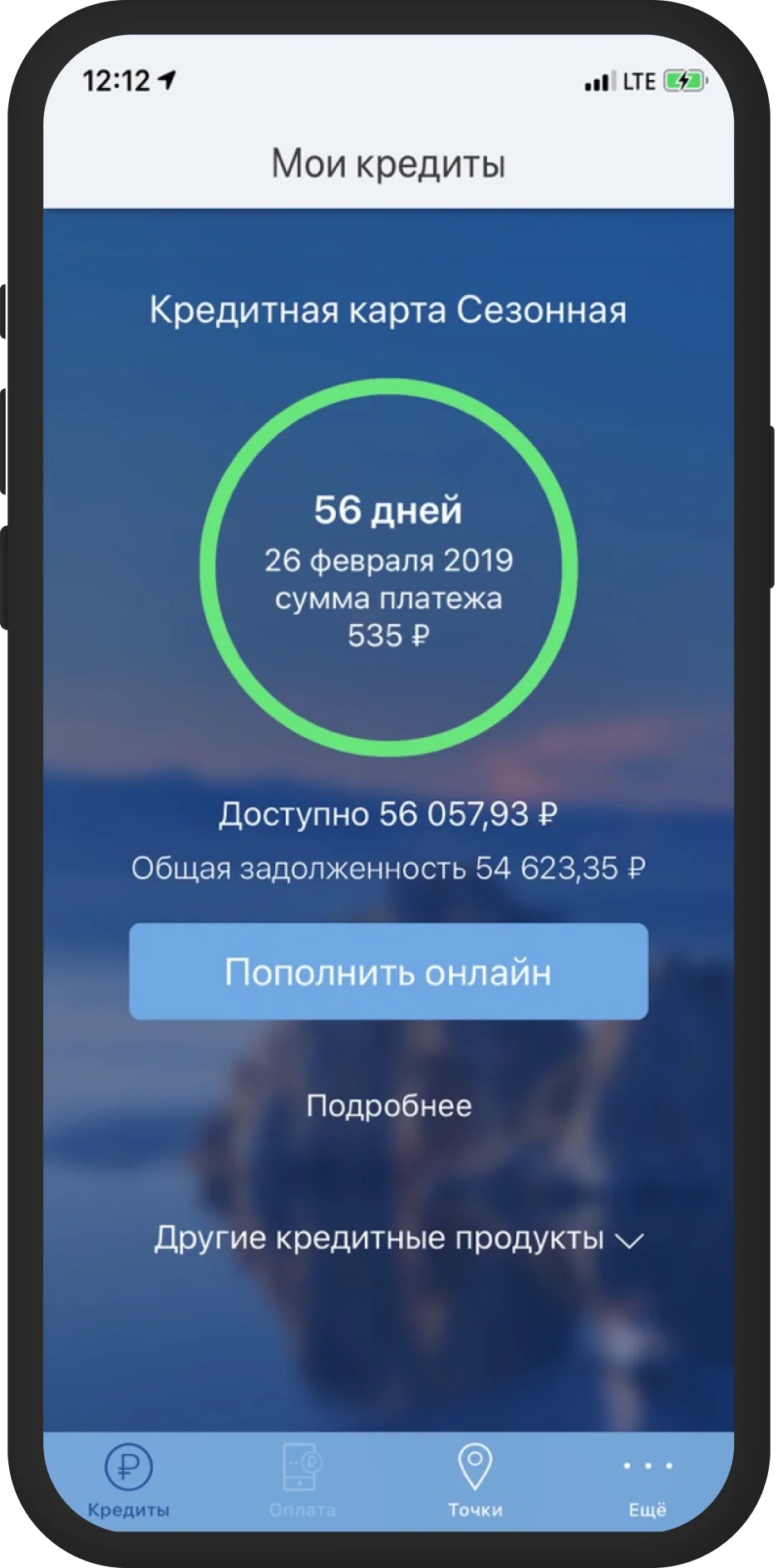Tap the Пополнить онлайн button
Image resolution: width=778 pixels, height=1568 pixels.
(x=388, y=971)
